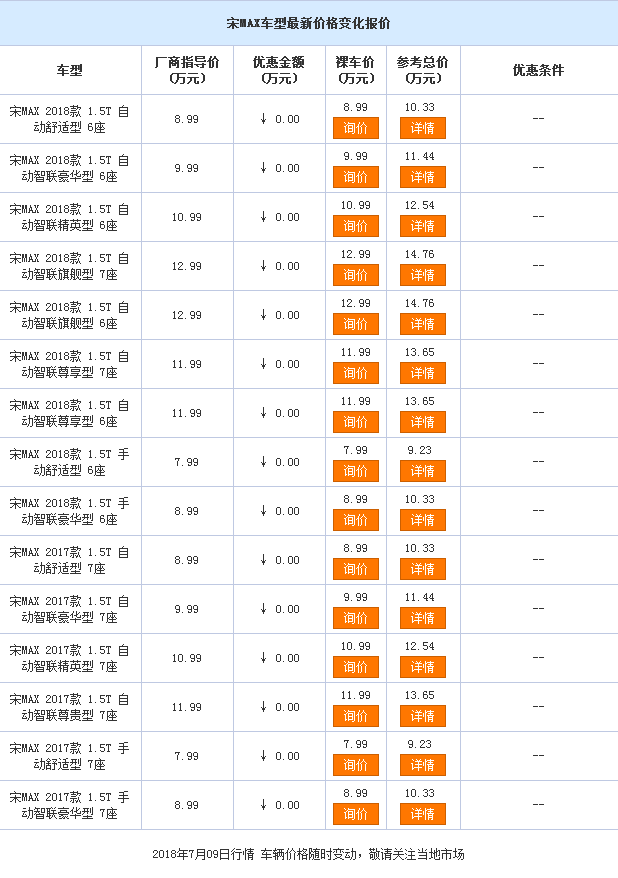Tap 询价 for 2018款 手动舒适型 6座
The height and width of the screenshot is (878, 618).
coord(355,471)
